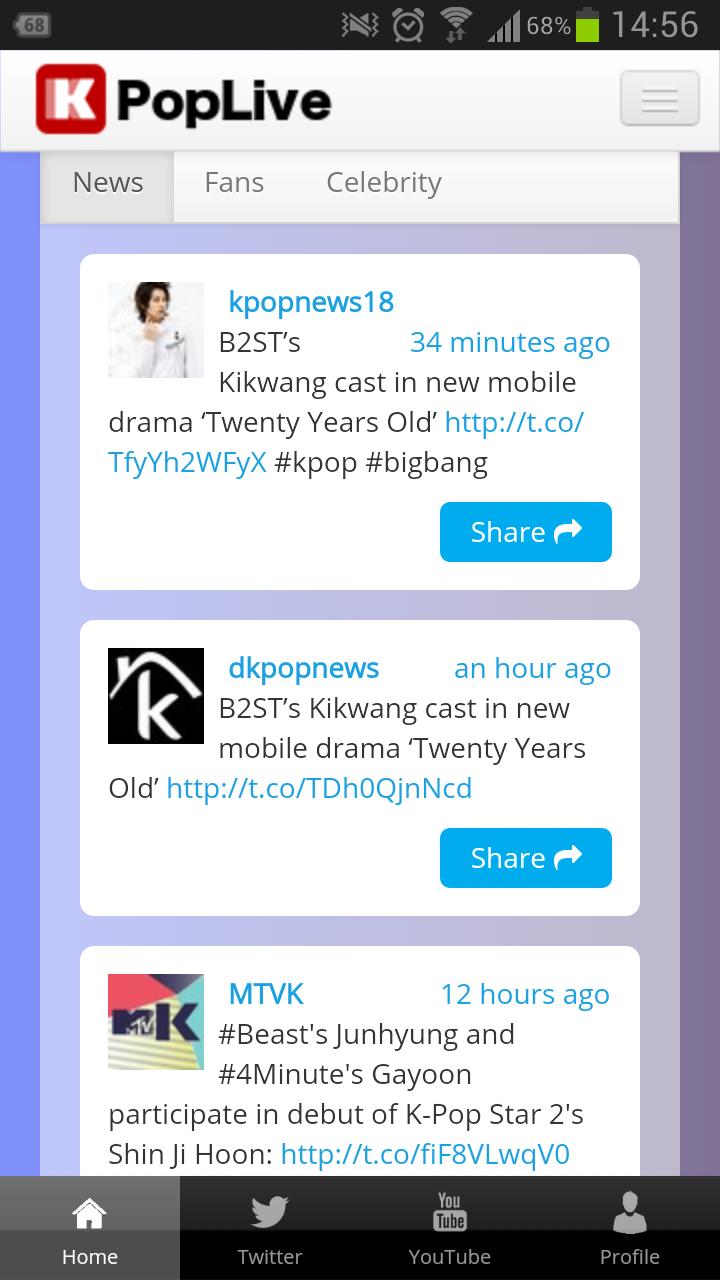Select the News tab
720x1280 pixels.
click(x=107, y=182)
